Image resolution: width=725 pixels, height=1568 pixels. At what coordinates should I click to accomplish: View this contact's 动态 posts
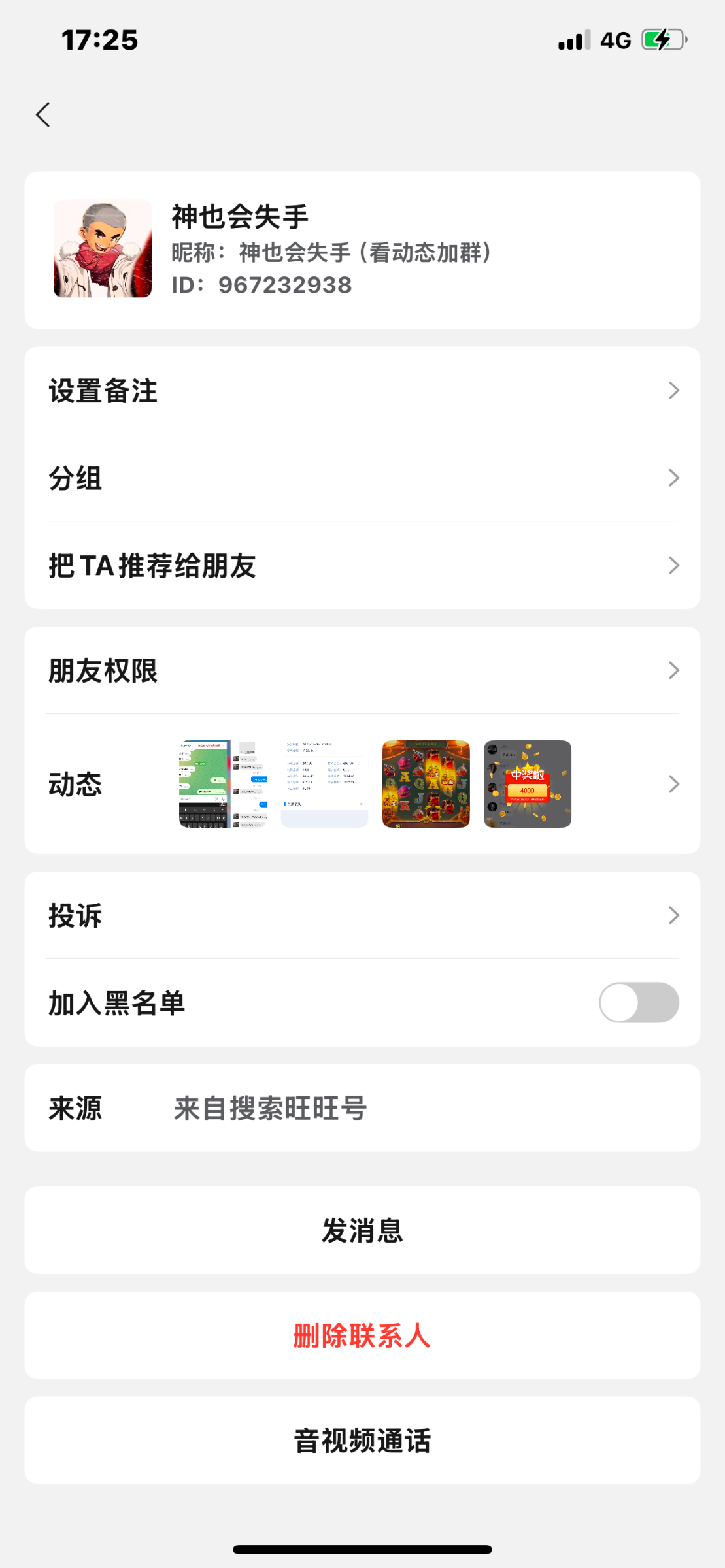pos(362,784)
